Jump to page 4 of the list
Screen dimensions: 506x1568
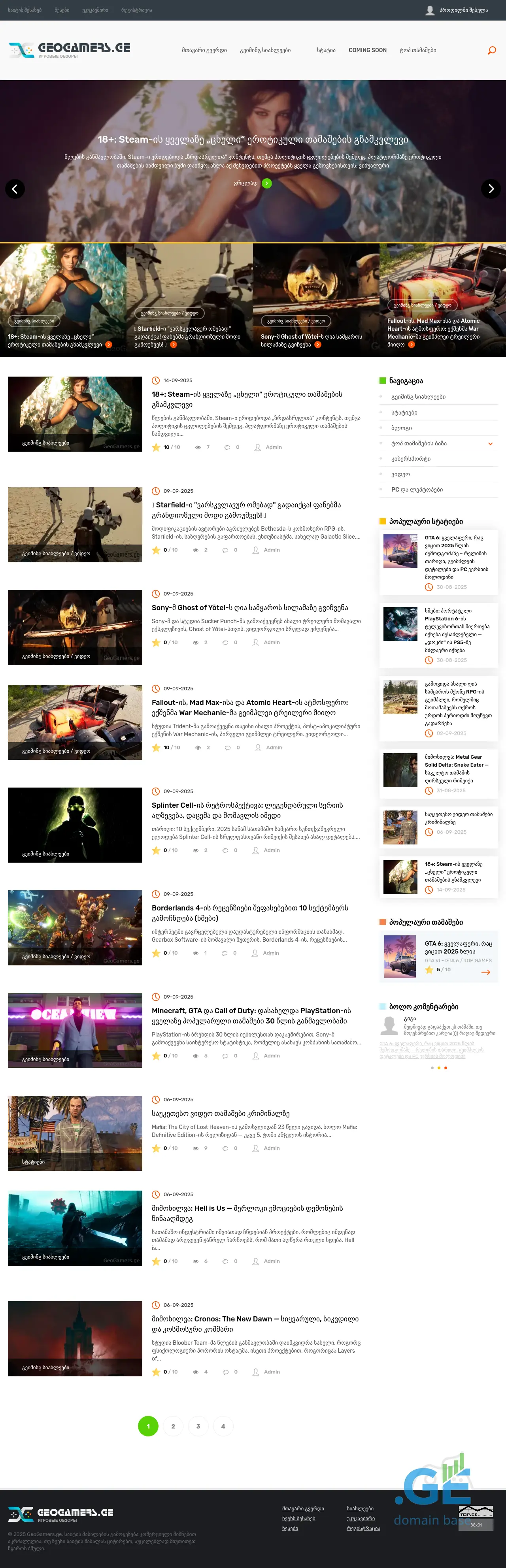(223, 1426)
